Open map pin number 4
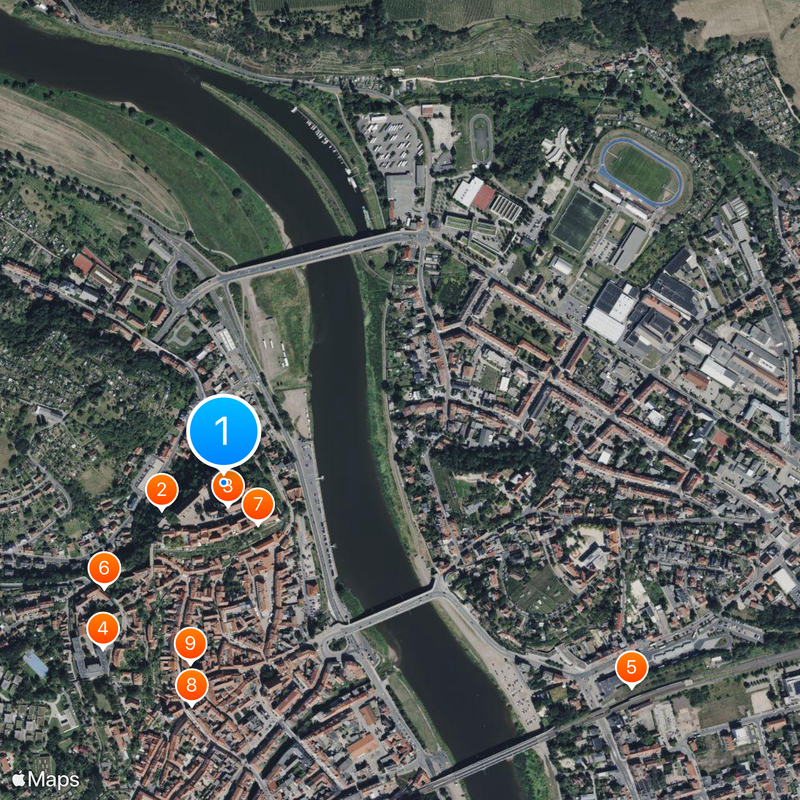This screenshot has height=800, width=800. 103,628
